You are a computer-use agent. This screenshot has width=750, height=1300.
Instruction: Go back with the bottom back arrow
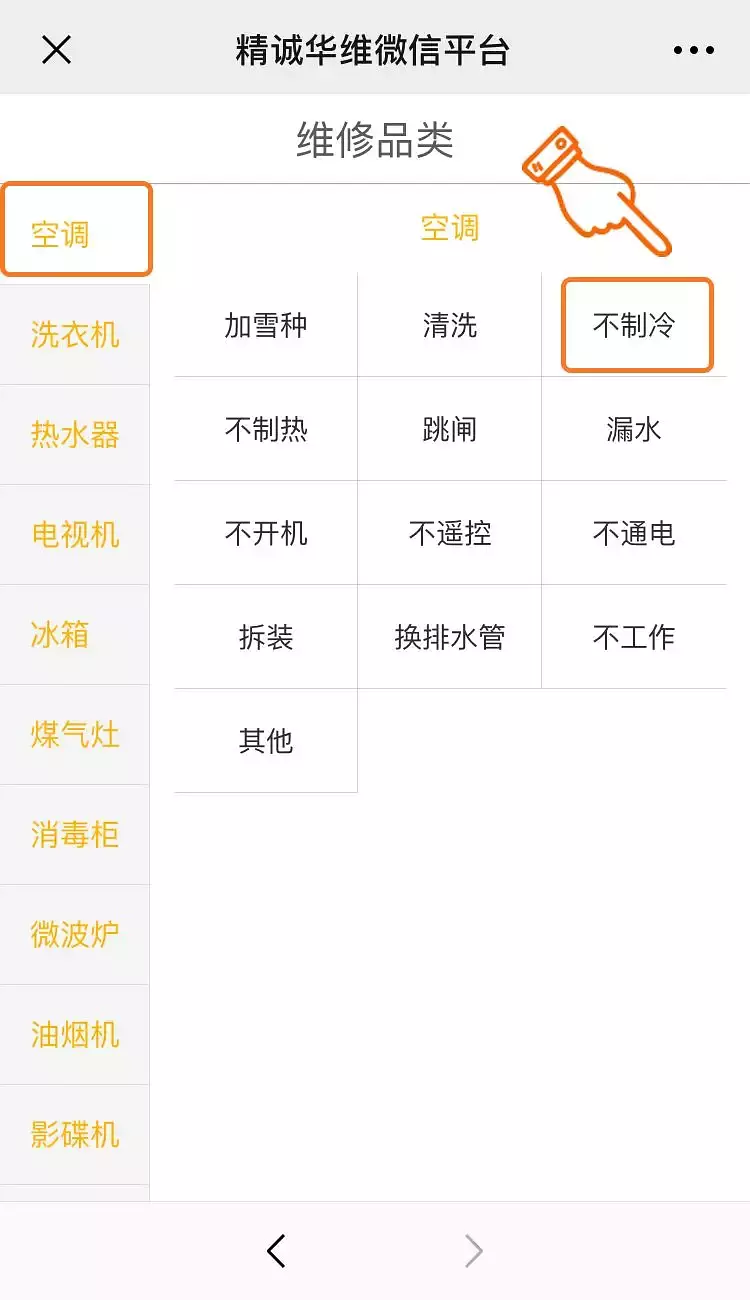pyautogui.click(x=277, y=1250)
